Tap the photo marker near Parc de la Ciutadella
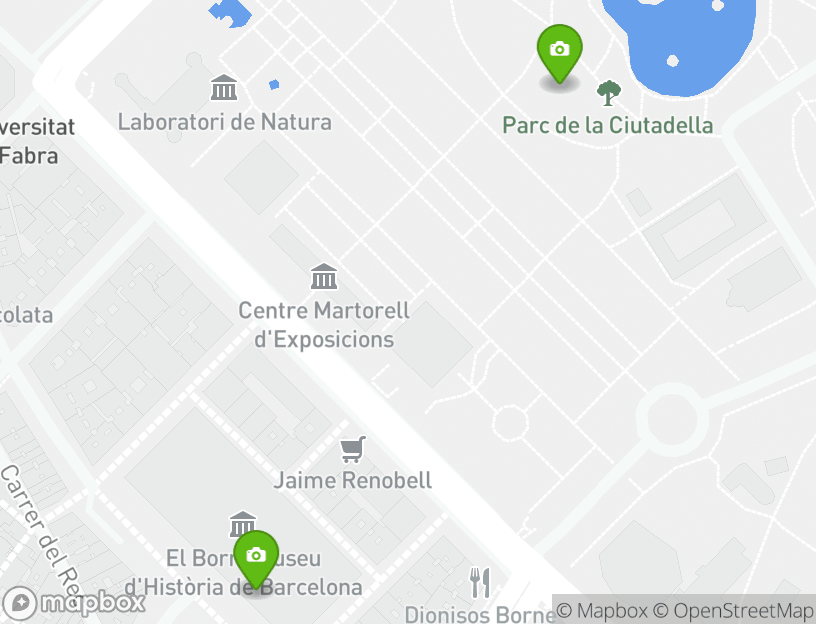Viewport: 816px width, 624px height. (x=559, y=51)
